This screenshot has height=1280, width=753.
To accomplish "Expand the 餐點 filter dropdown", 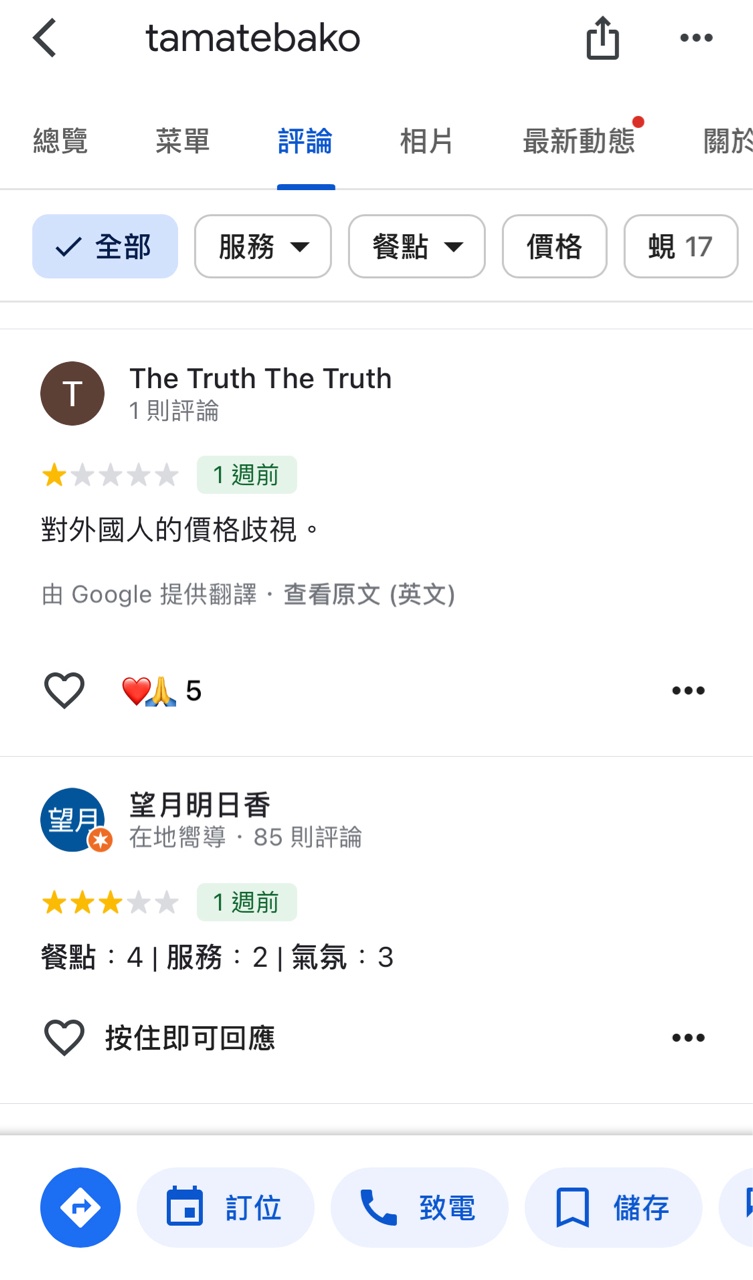I will point(417,246).
